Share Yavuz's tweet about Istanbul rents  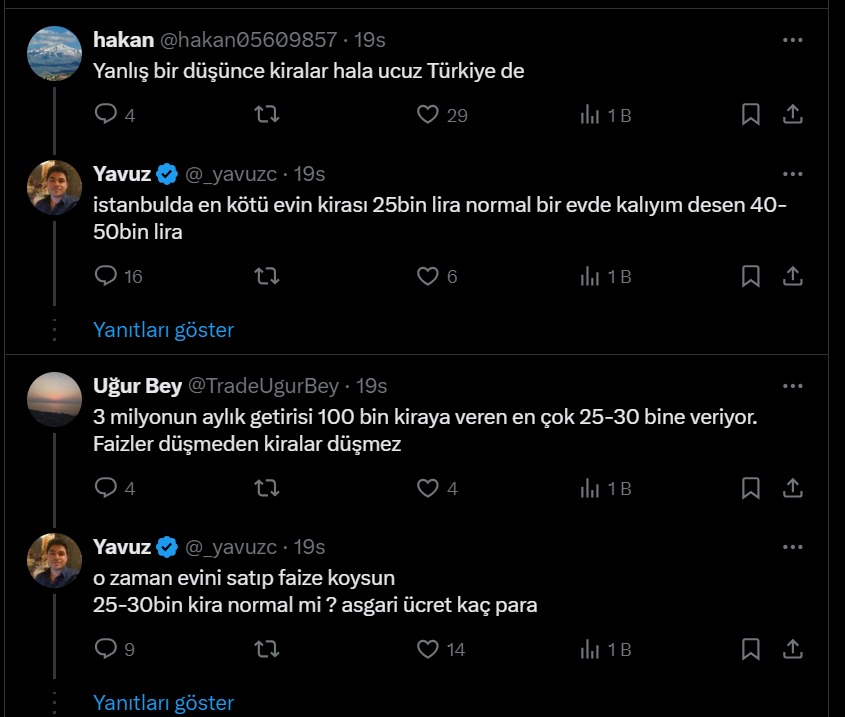tap(792, 276)
